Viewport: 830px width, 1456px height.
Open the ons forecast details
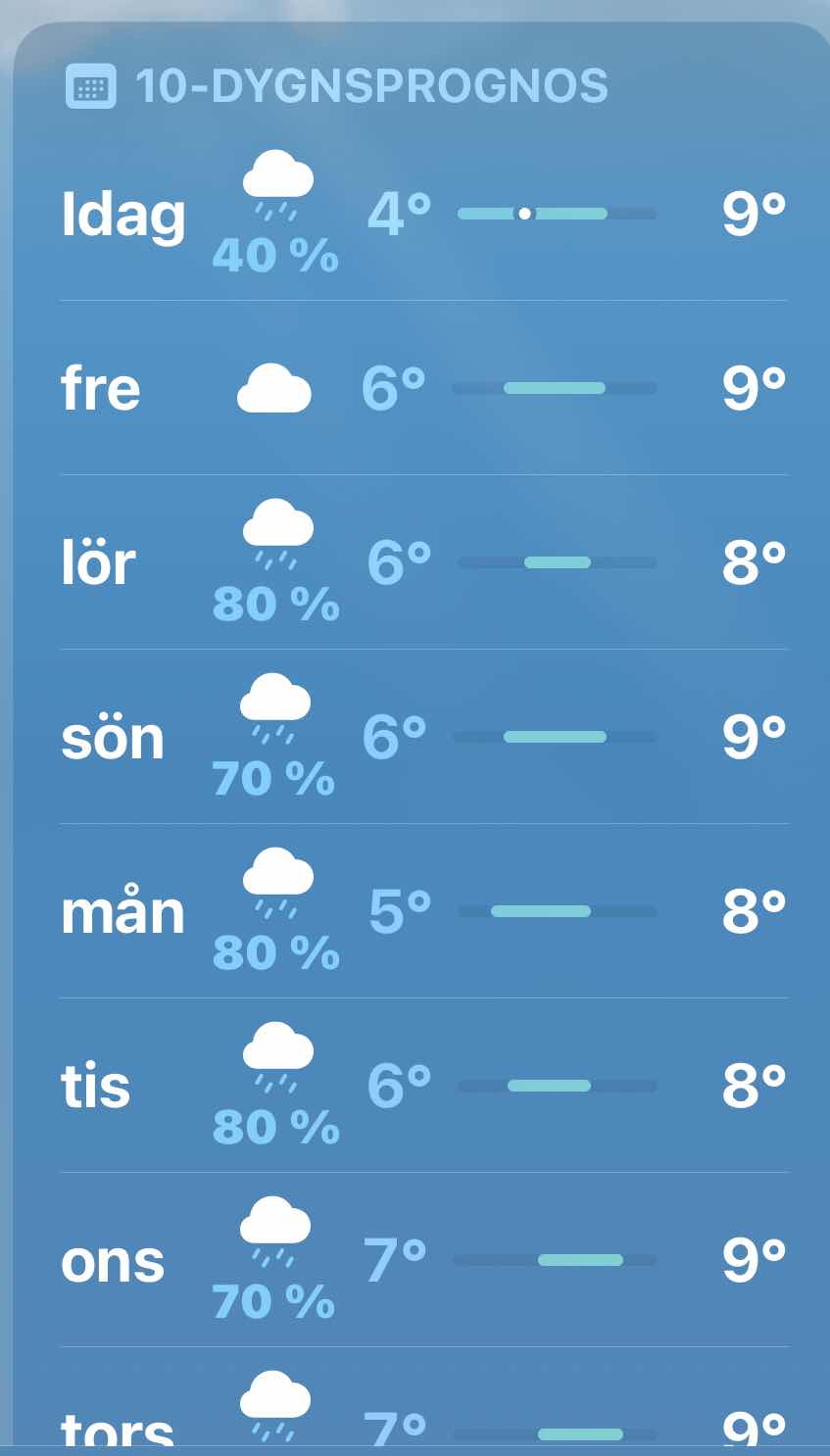click(x=421, y=1260)
